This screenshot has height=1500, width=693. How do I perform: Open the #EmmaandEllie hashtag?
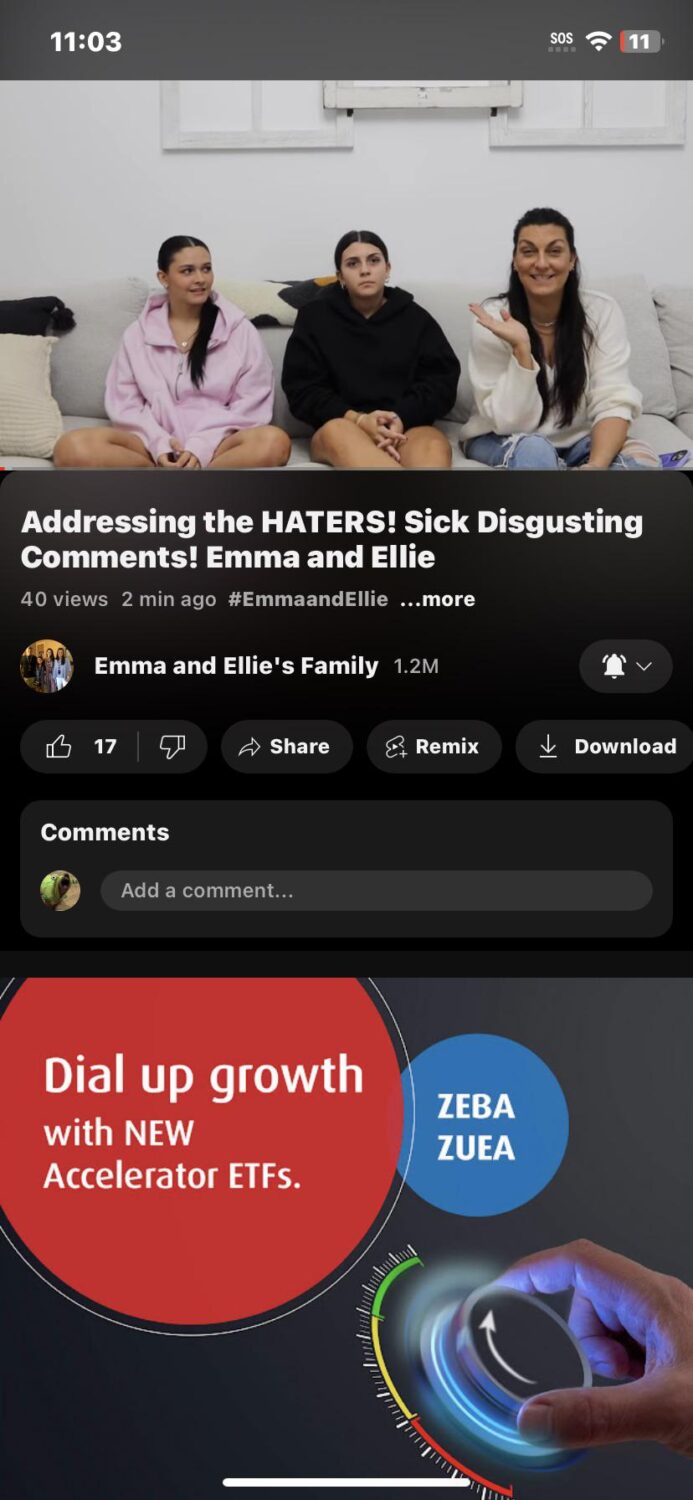pos(307,599)
